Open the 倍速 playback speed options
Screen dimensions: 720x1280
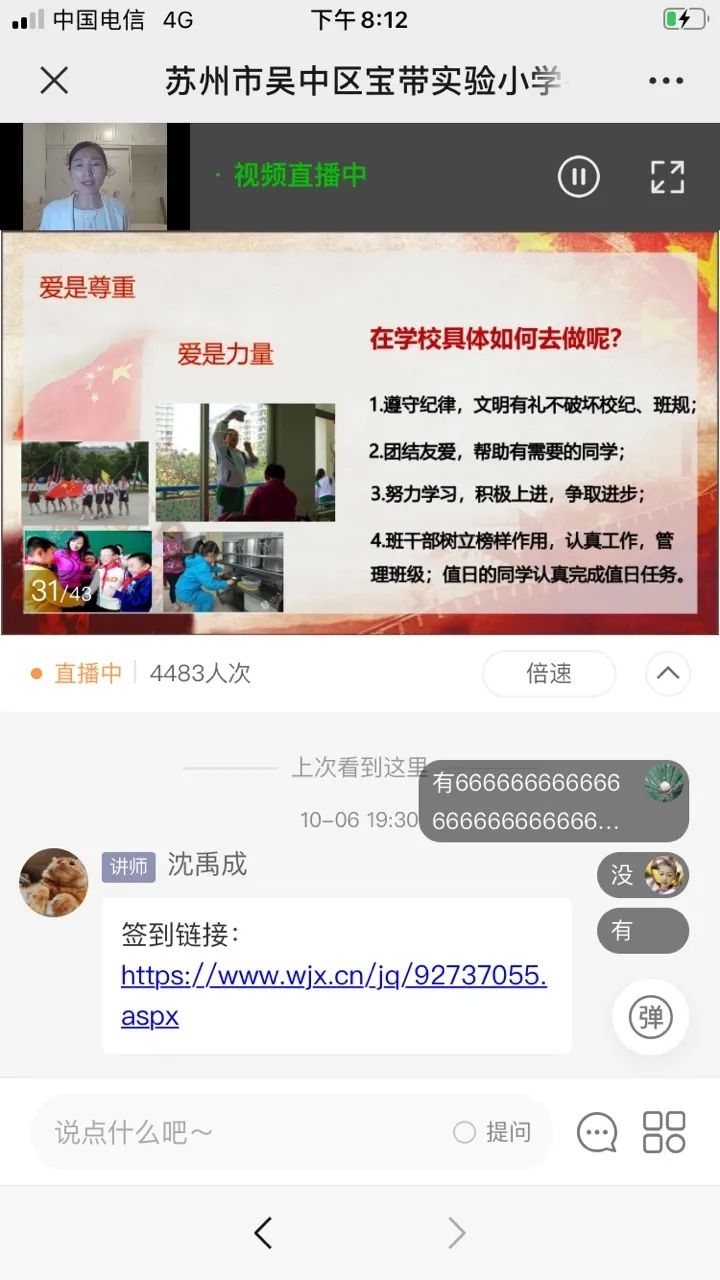(x=549, y=674)
